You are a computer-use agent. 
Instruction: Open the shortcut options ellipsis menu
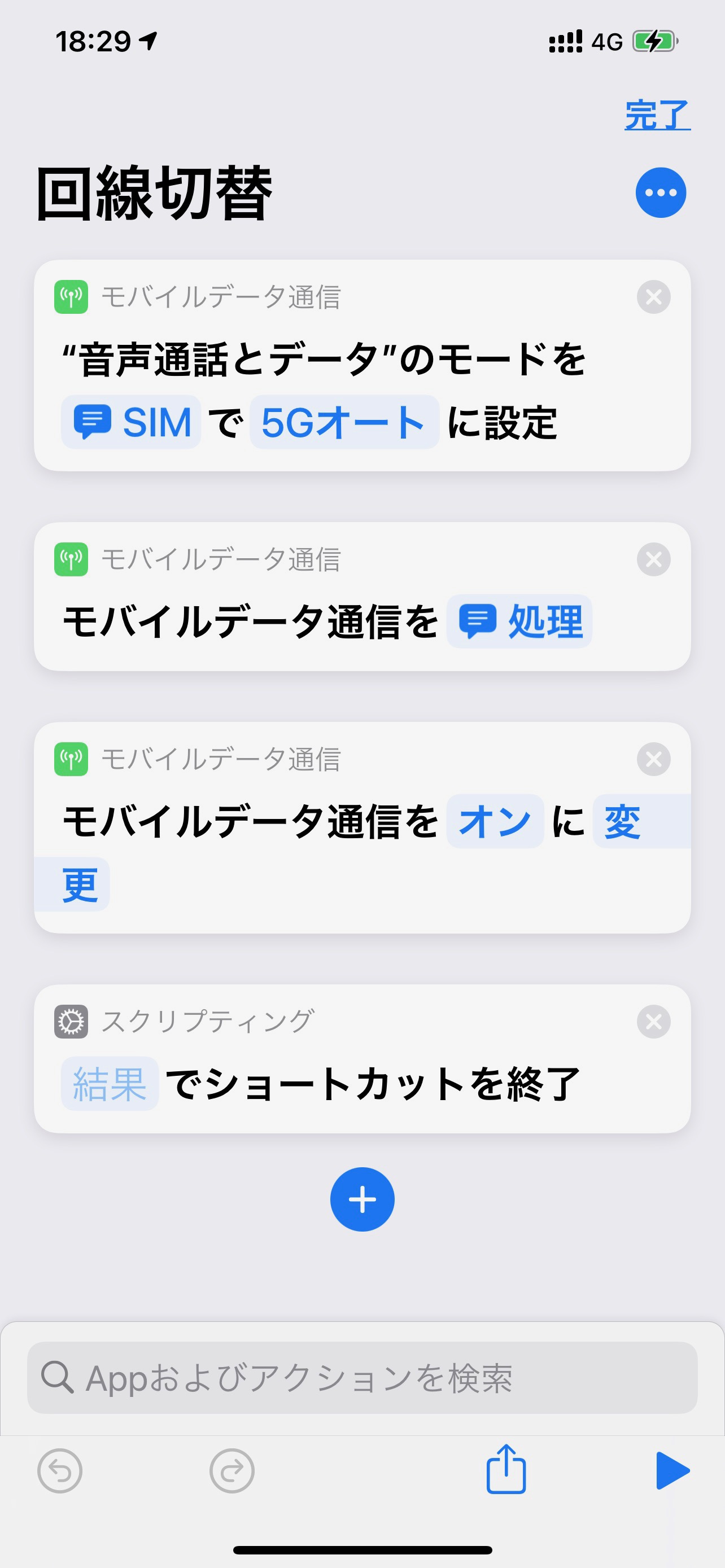[x=661, y=193]
